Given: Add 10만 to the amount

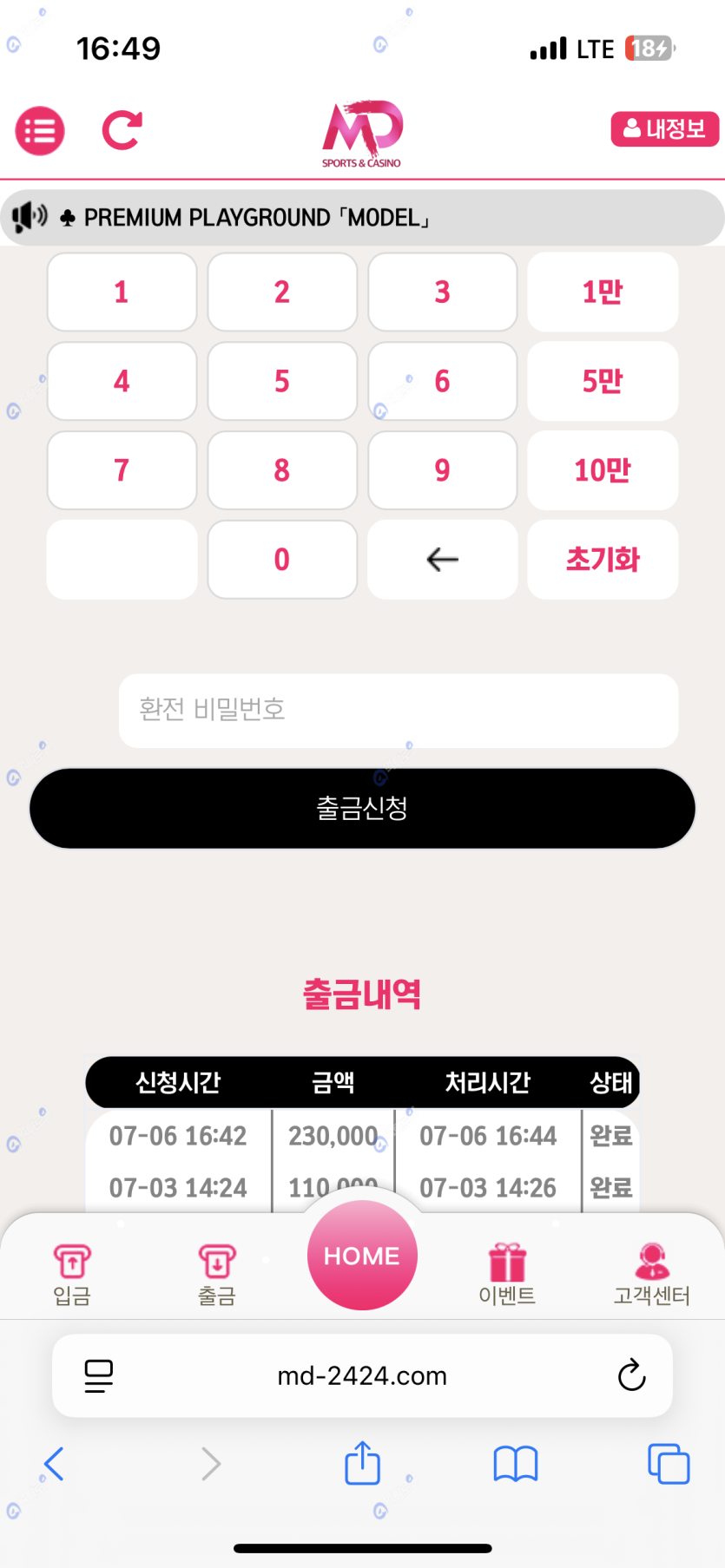Looking at the screenshot, I should point(603,470).
